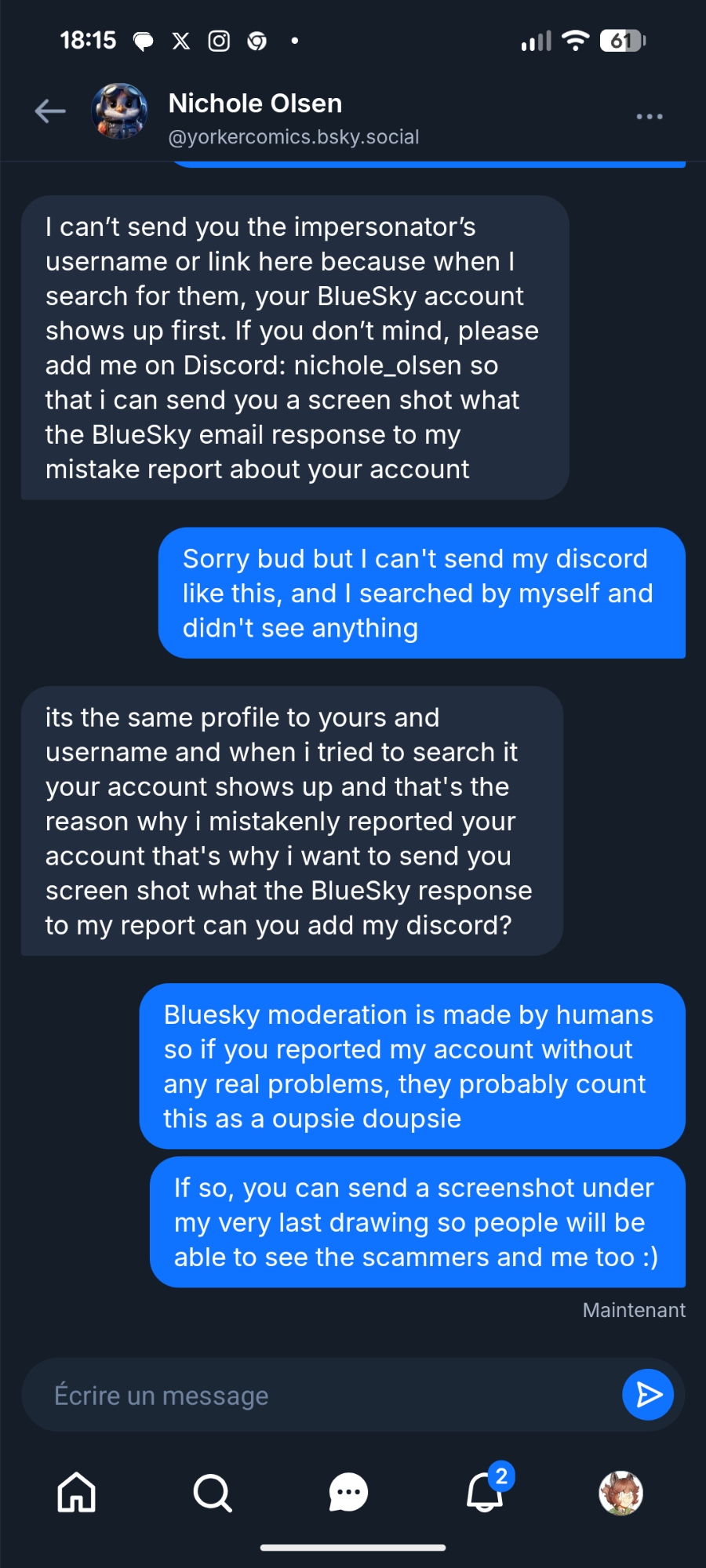Open Nichole Olsen's profile avatar
This screenshot has width=706, height=1568.
click(120, 111)
